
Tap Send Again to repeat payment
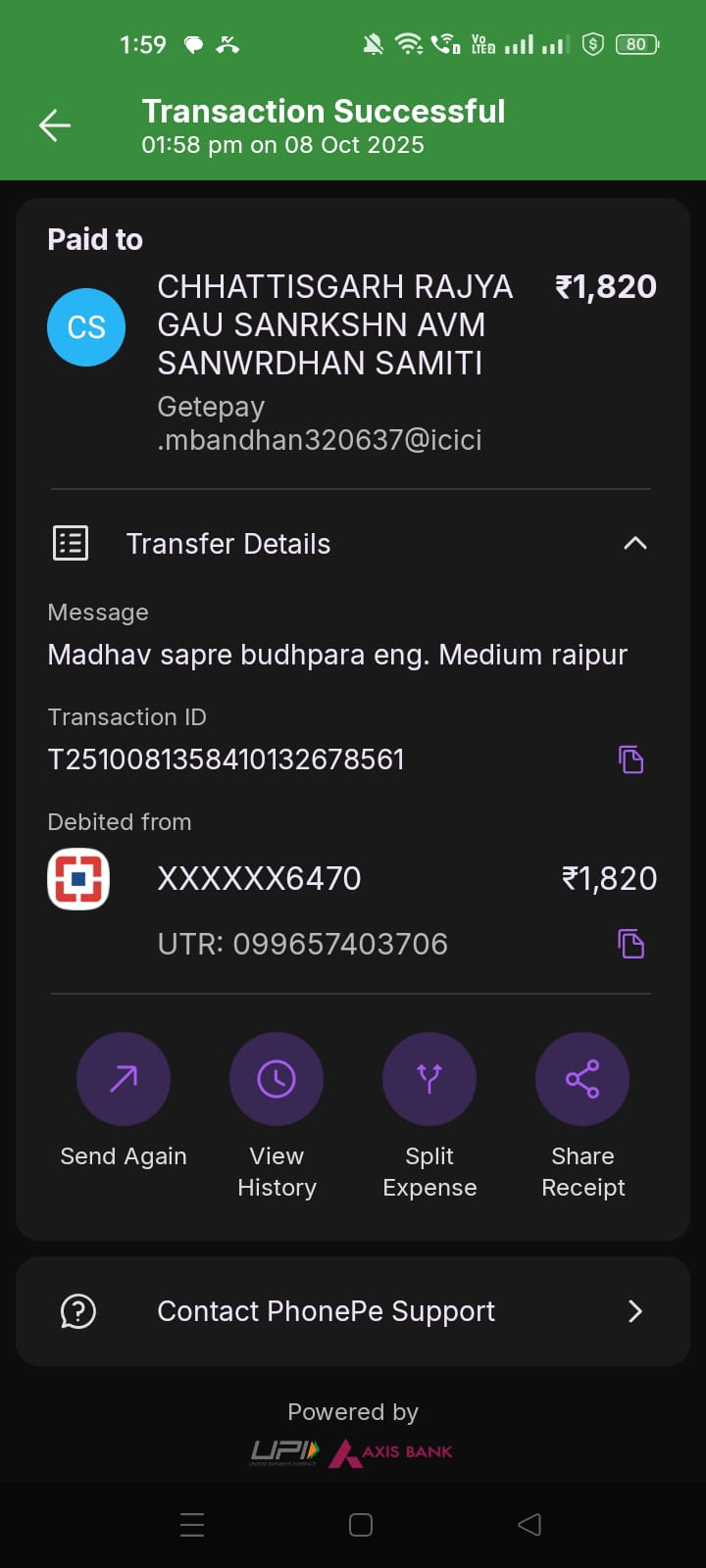124,1079
